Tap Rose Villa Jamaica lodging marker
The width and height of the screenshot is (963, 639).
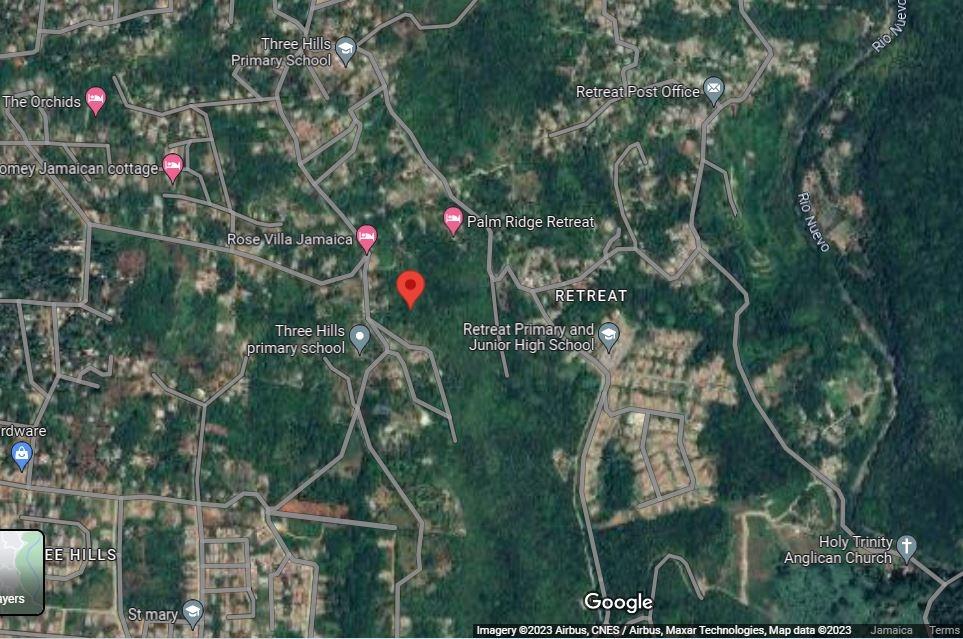click(x=367, y=238)
